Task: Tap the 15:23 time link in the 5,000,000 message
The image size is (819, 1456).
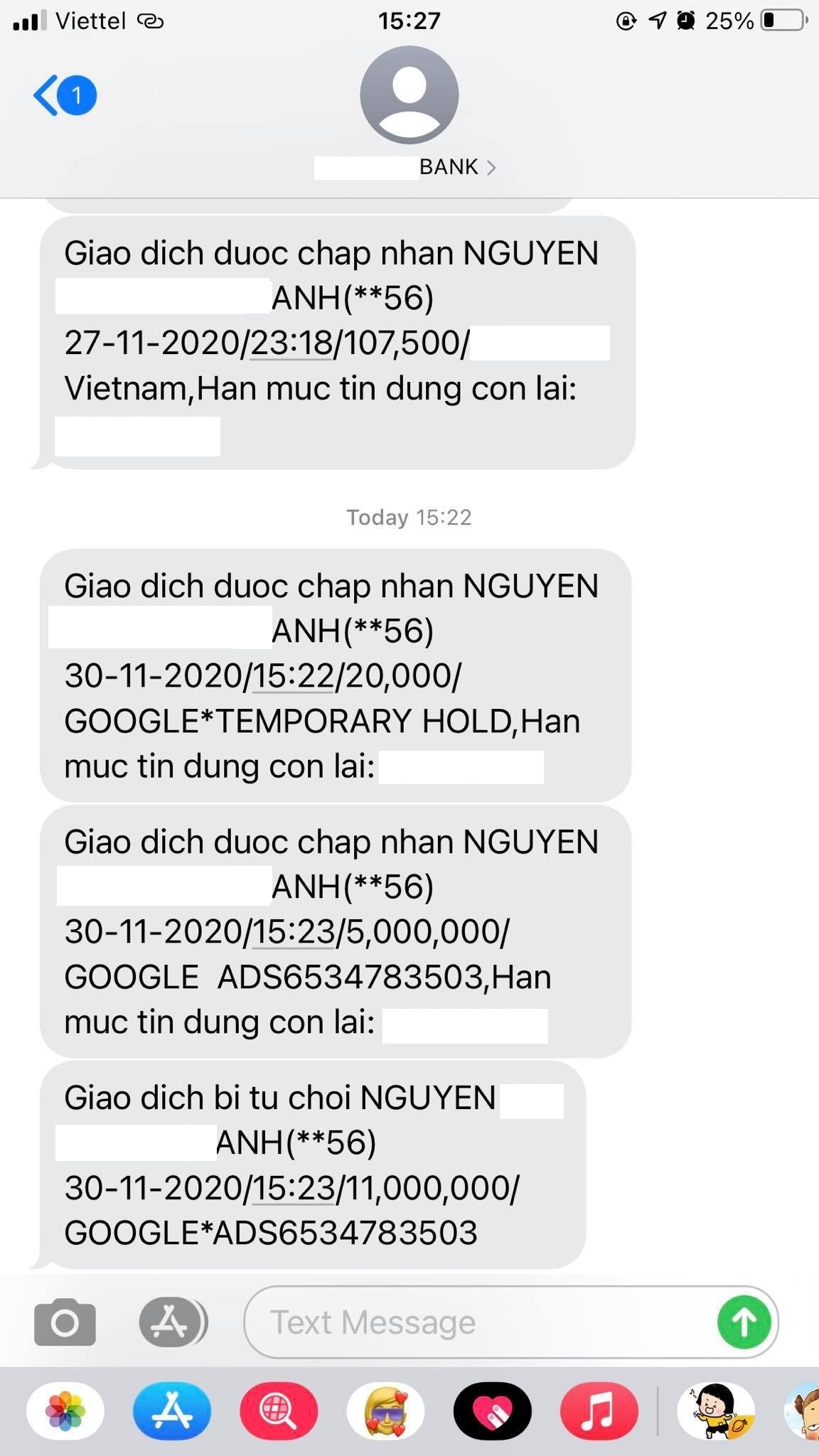Action: click(x=293, y=931)
